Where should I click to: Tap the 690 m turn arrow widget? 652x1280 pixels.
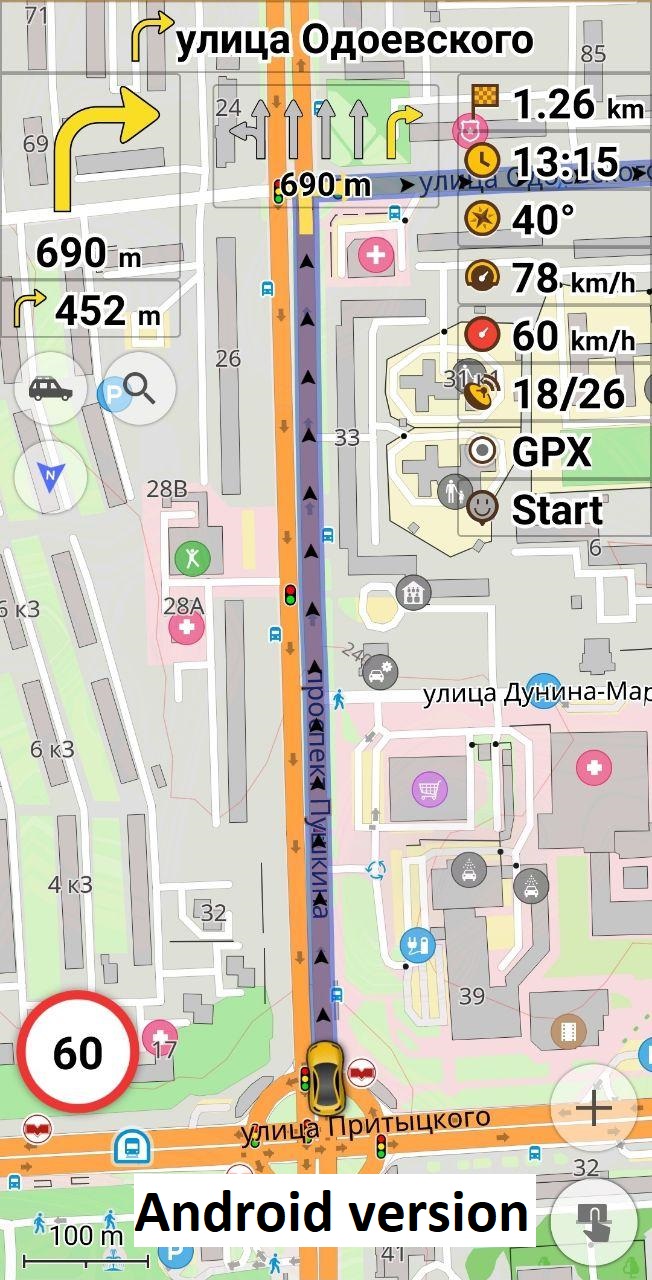(92, 177)
